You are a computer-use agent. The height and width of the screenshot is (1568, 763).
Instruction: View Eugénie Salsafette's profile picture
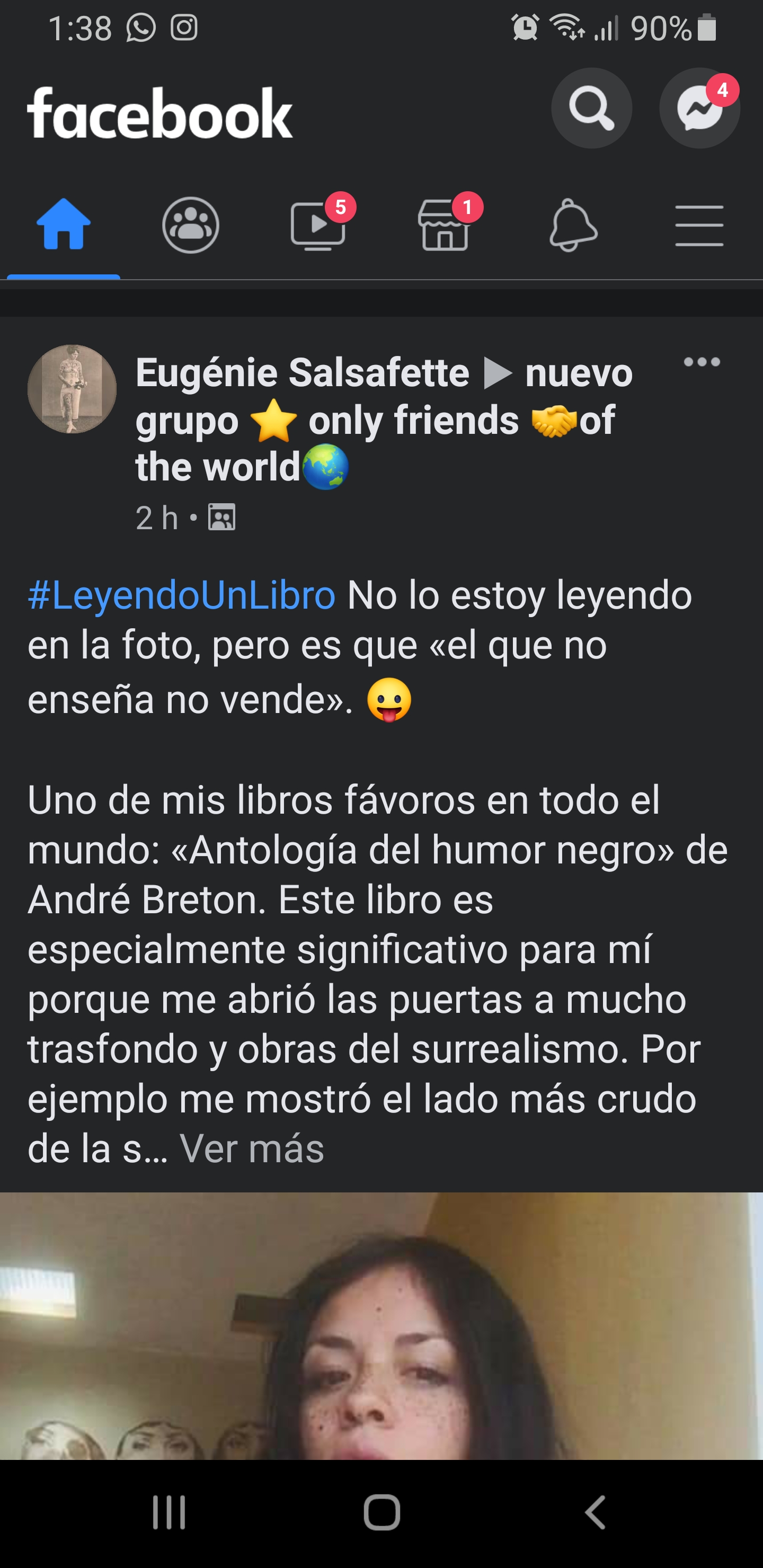coord(72,389)
